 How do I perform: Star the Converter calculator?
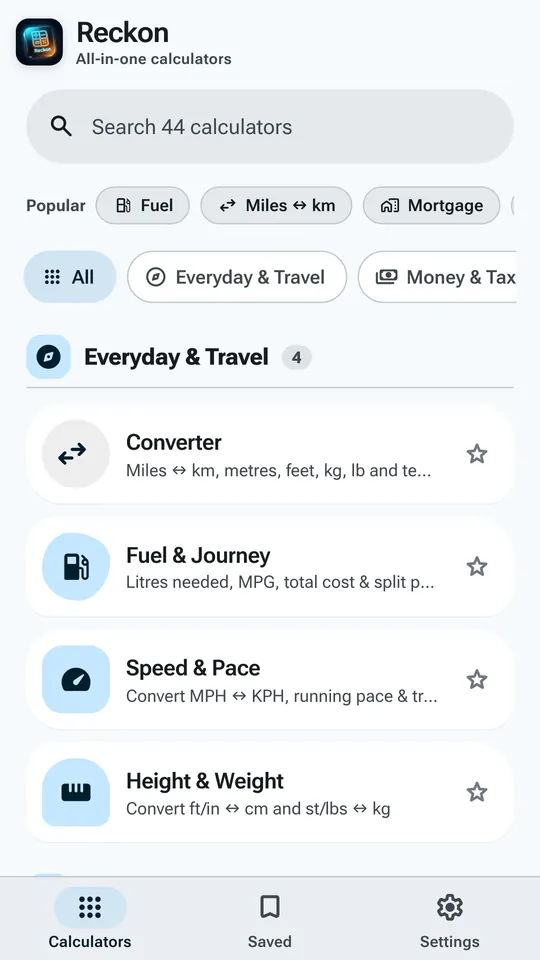pos(477,454)
